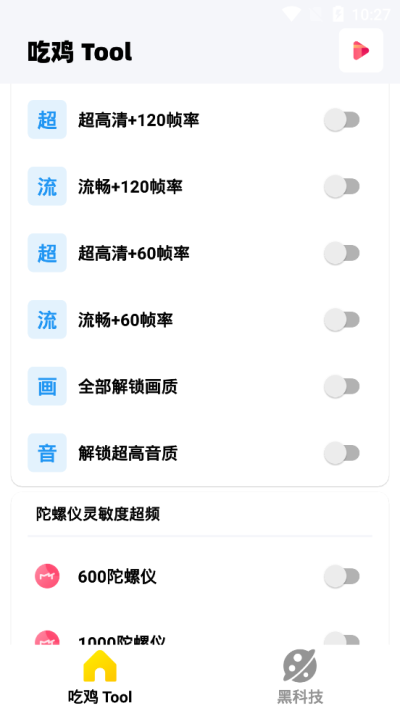Switch to the 黑科技 tab
Image resolution: width=400 pixels, height=711 pixels.
pyautogui.click(x=300, y=677)
